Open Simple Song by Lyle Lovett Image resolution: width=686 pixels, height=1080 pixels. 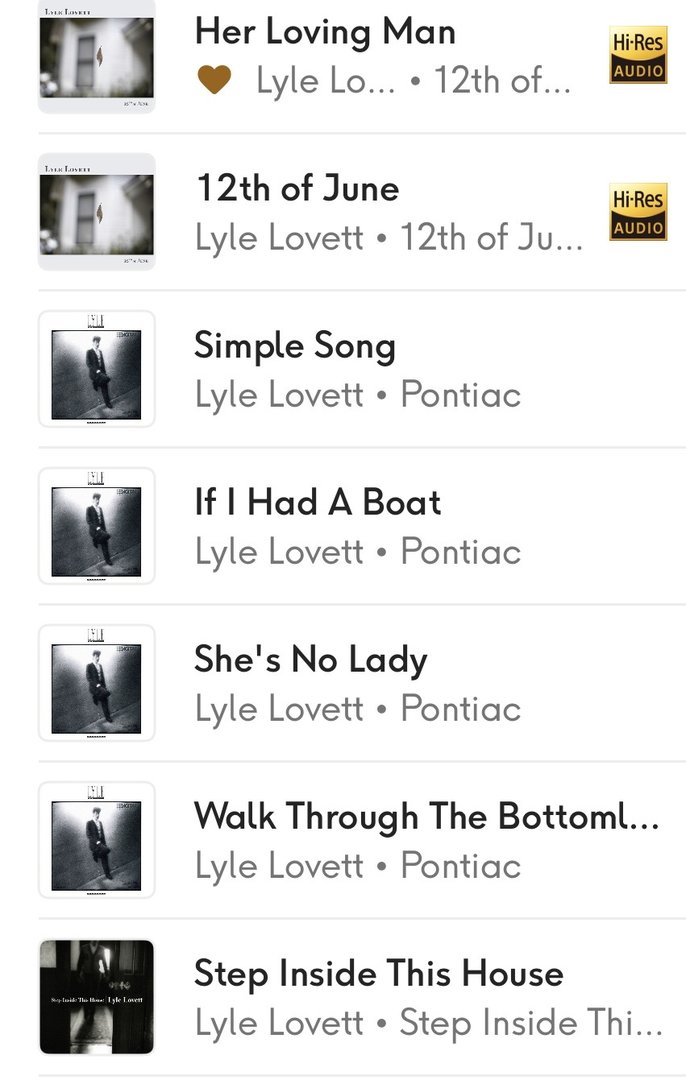pyautogui.click(x=295, y=347)
